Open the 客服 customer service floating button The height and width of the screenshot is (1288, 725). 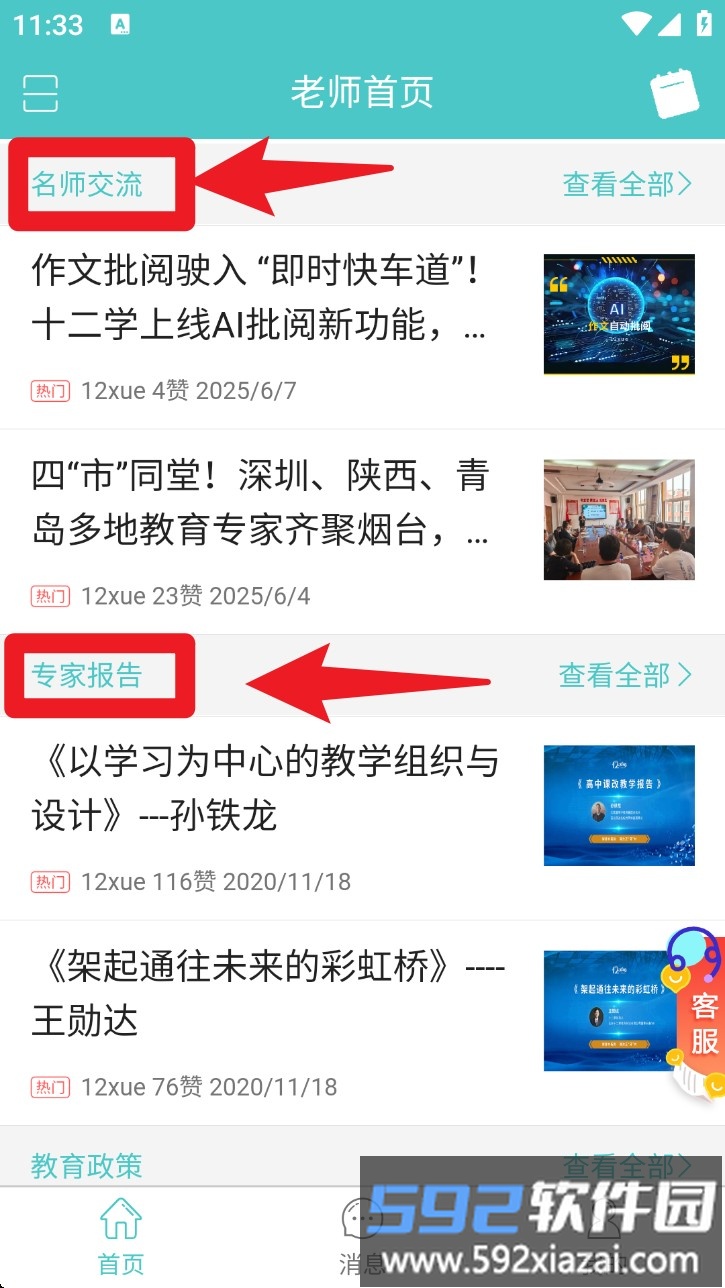[x=698, y=1020]
